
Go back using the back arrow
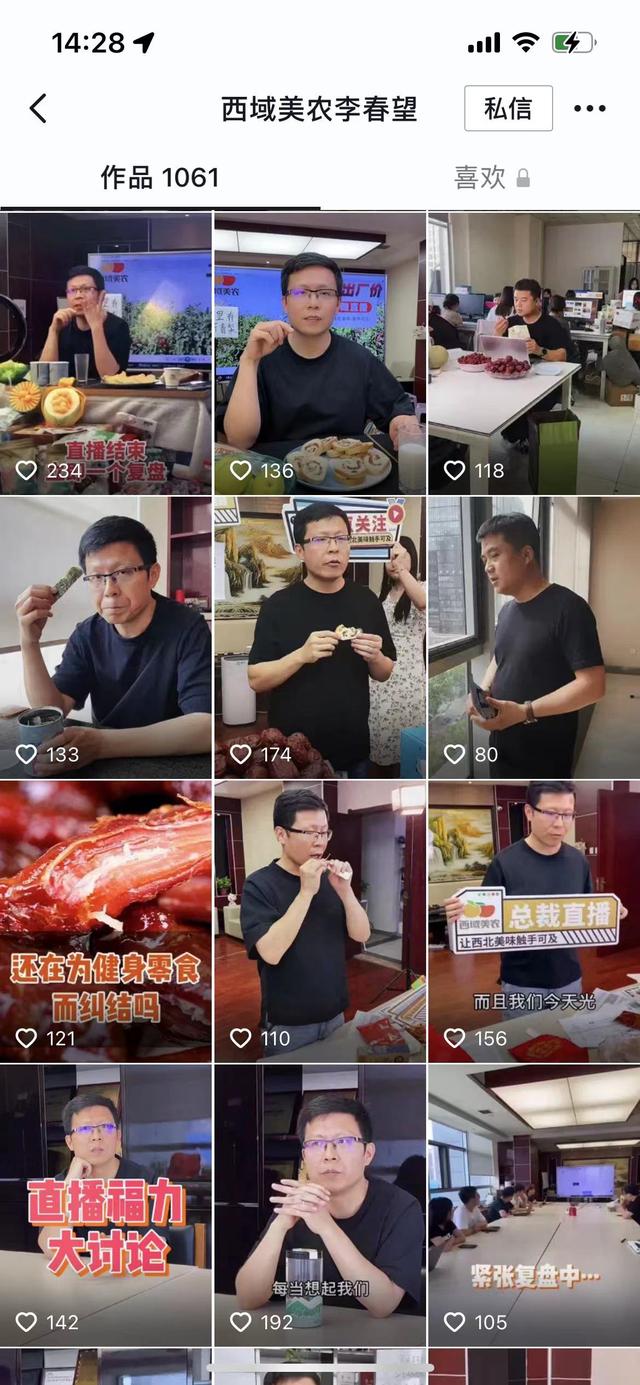pos(38,108)
